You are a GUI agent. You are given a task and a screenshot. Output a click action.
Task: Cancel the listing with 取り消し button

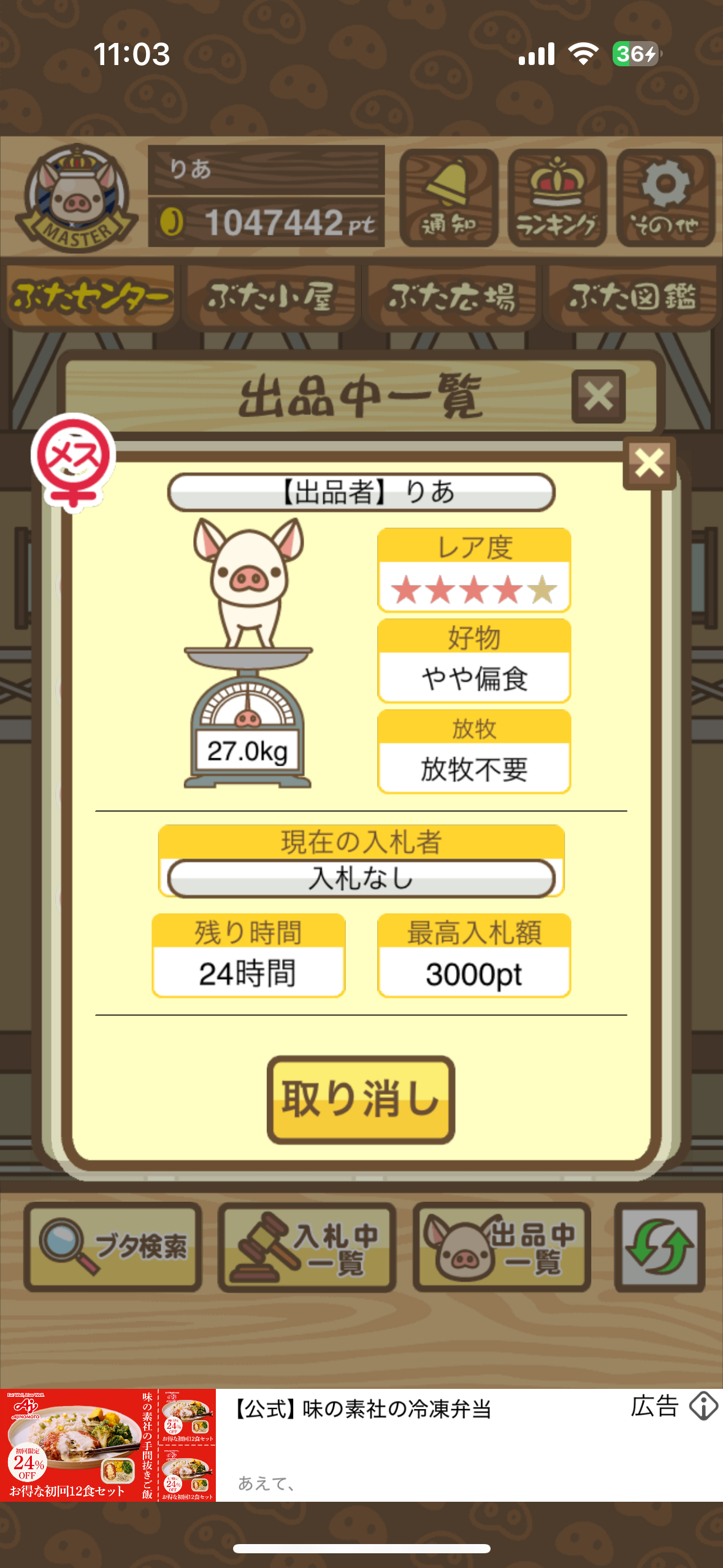[361, 1099]
